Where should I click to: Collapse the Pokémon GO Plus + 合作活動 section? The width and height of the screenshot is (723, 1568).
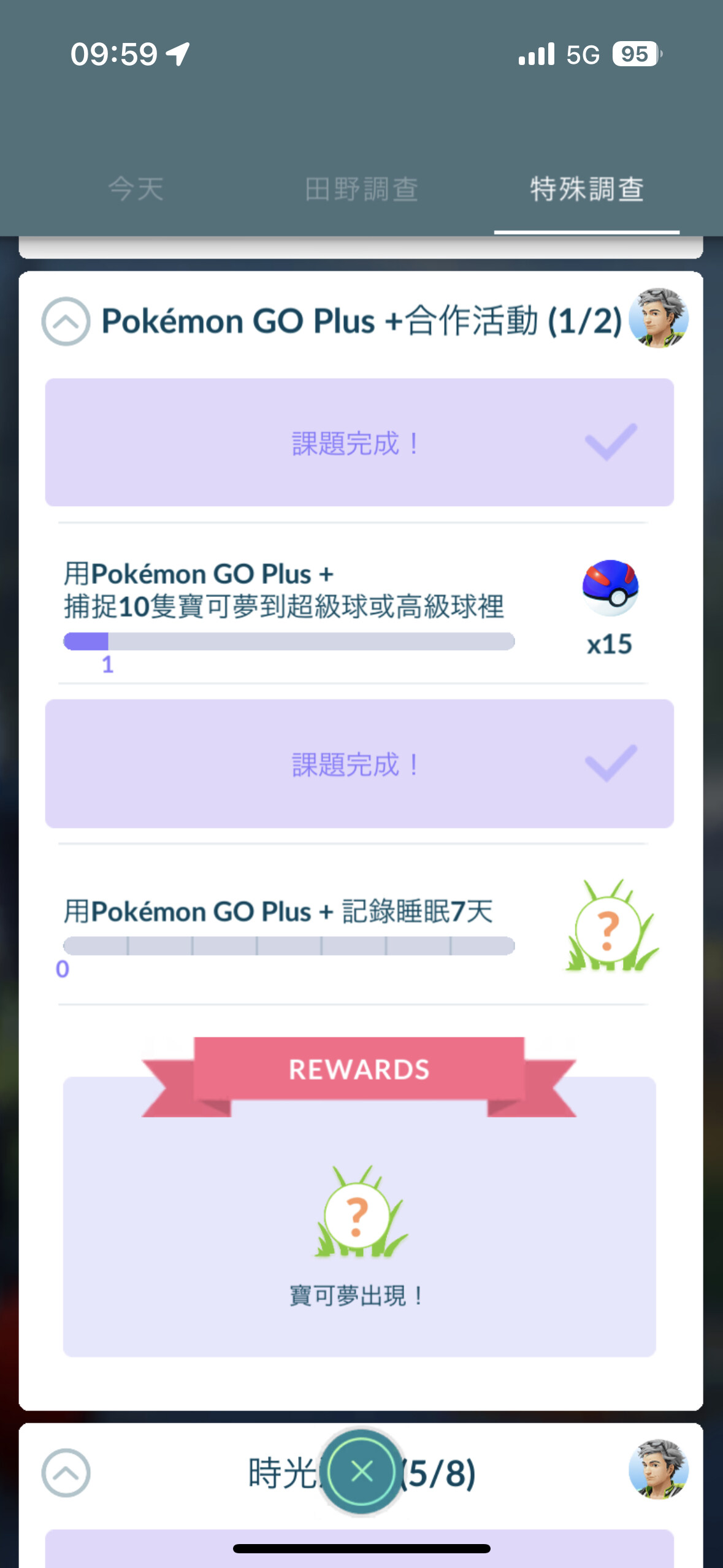tap(66, 321)
